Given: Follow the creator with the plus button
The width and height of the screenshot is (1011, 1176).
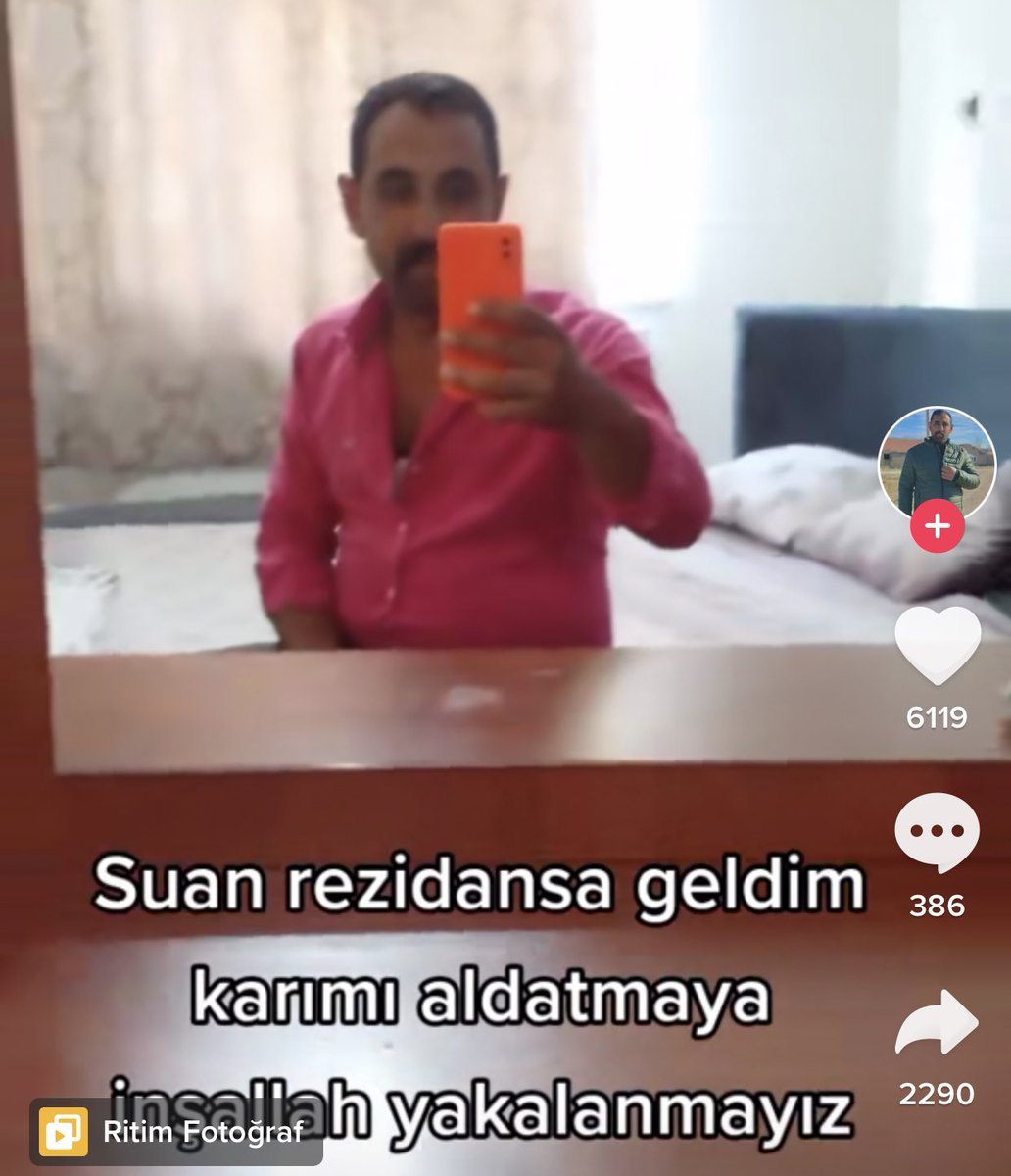Looking at the screenshot, I should click(938, 527).
